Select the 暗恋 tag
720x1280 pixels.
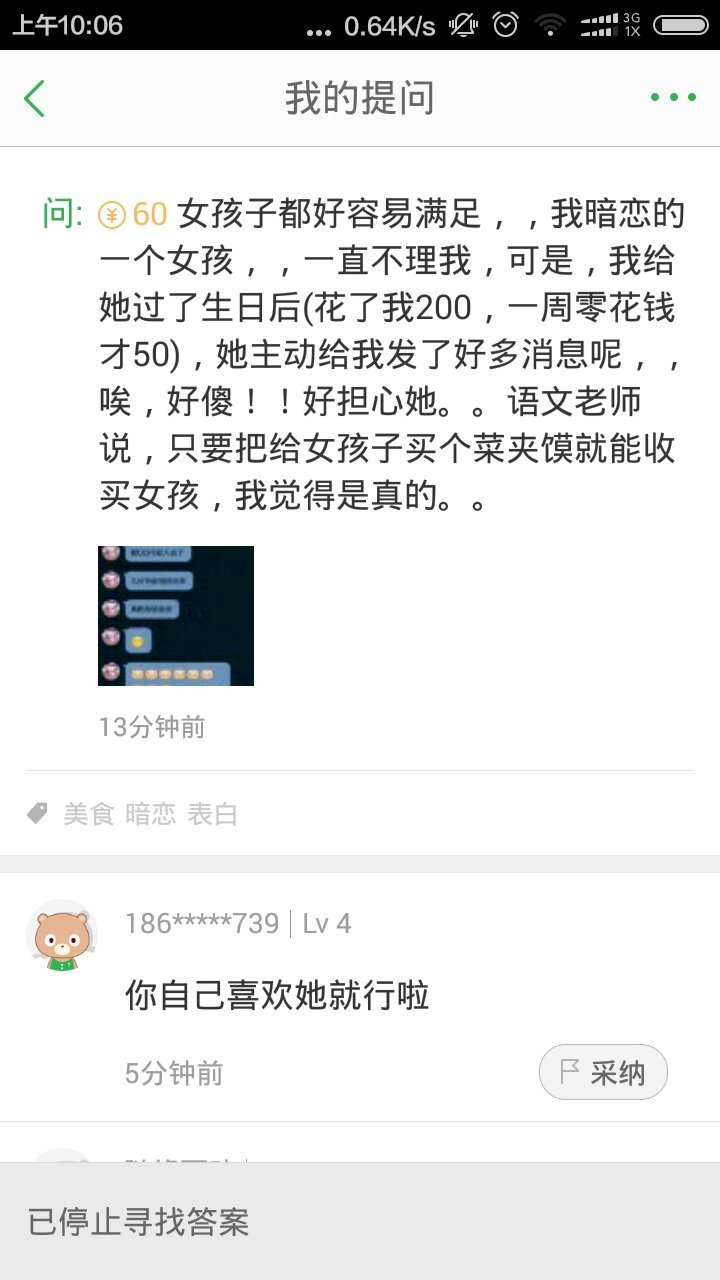151,814
